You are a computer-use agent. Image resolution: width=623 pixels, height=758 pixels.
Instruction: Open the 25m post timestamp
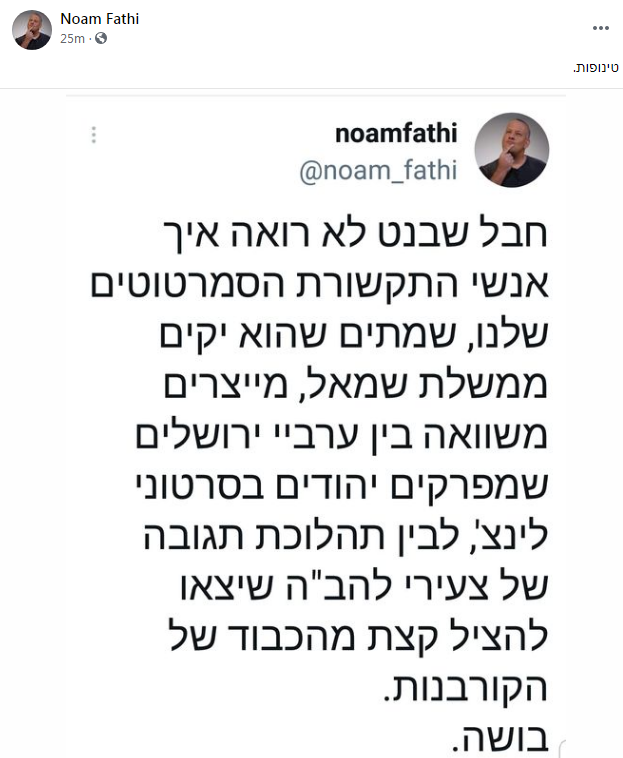coord(72,39)
